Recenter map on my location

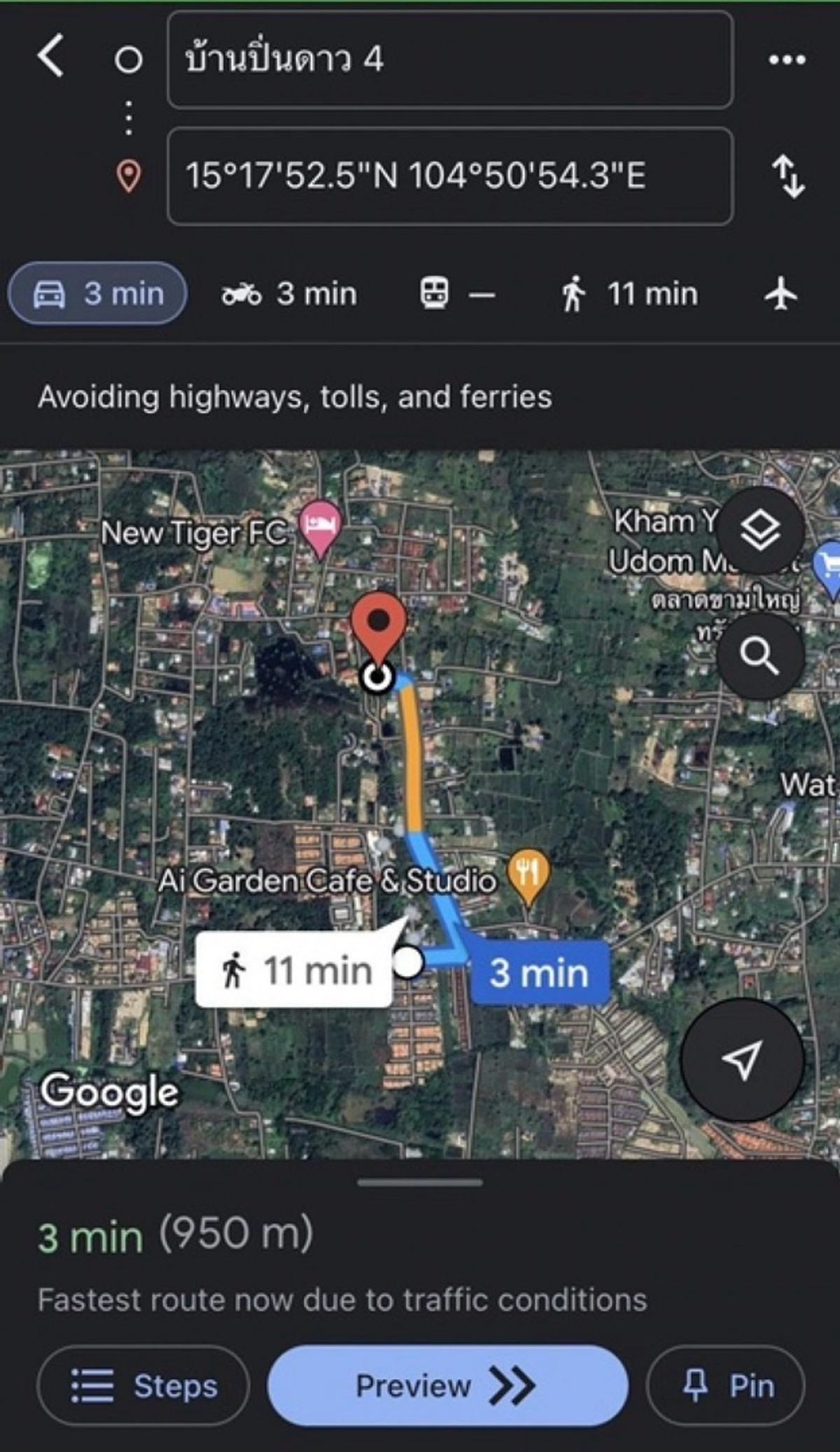742,1059
